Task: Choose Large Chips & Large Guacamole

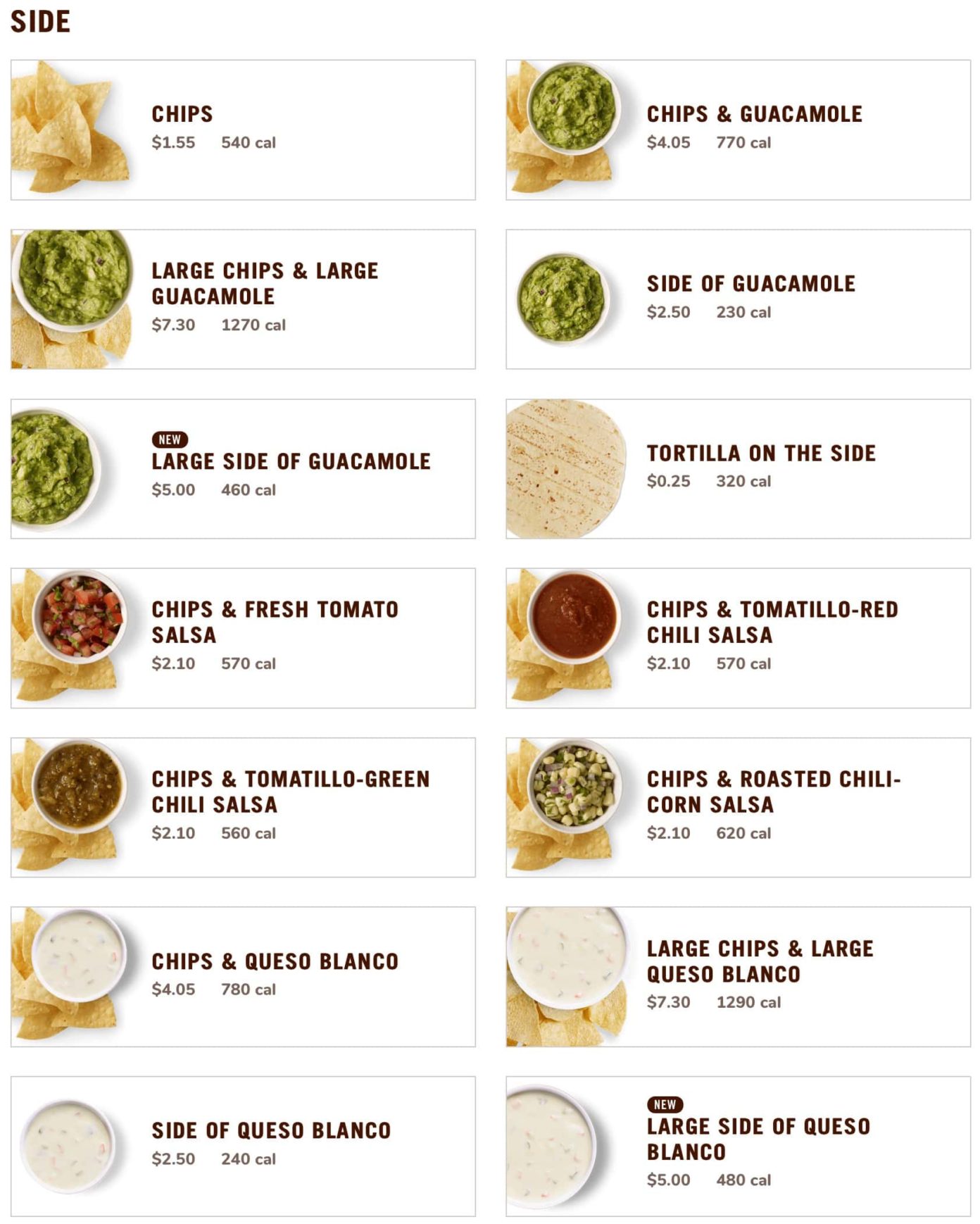Action: coord(243,299)
